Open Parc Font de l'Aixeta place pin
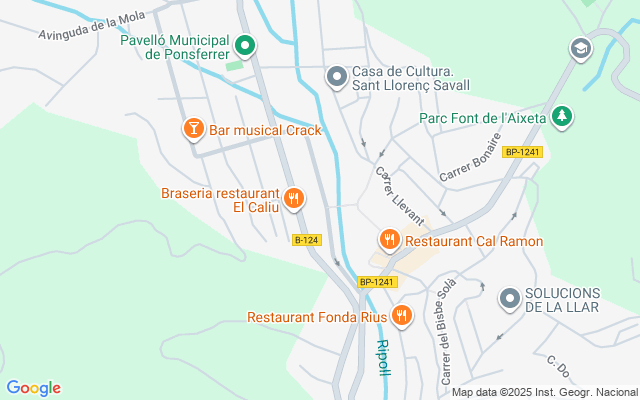Screen dimensions: 640x400 [x=563, y=117]
